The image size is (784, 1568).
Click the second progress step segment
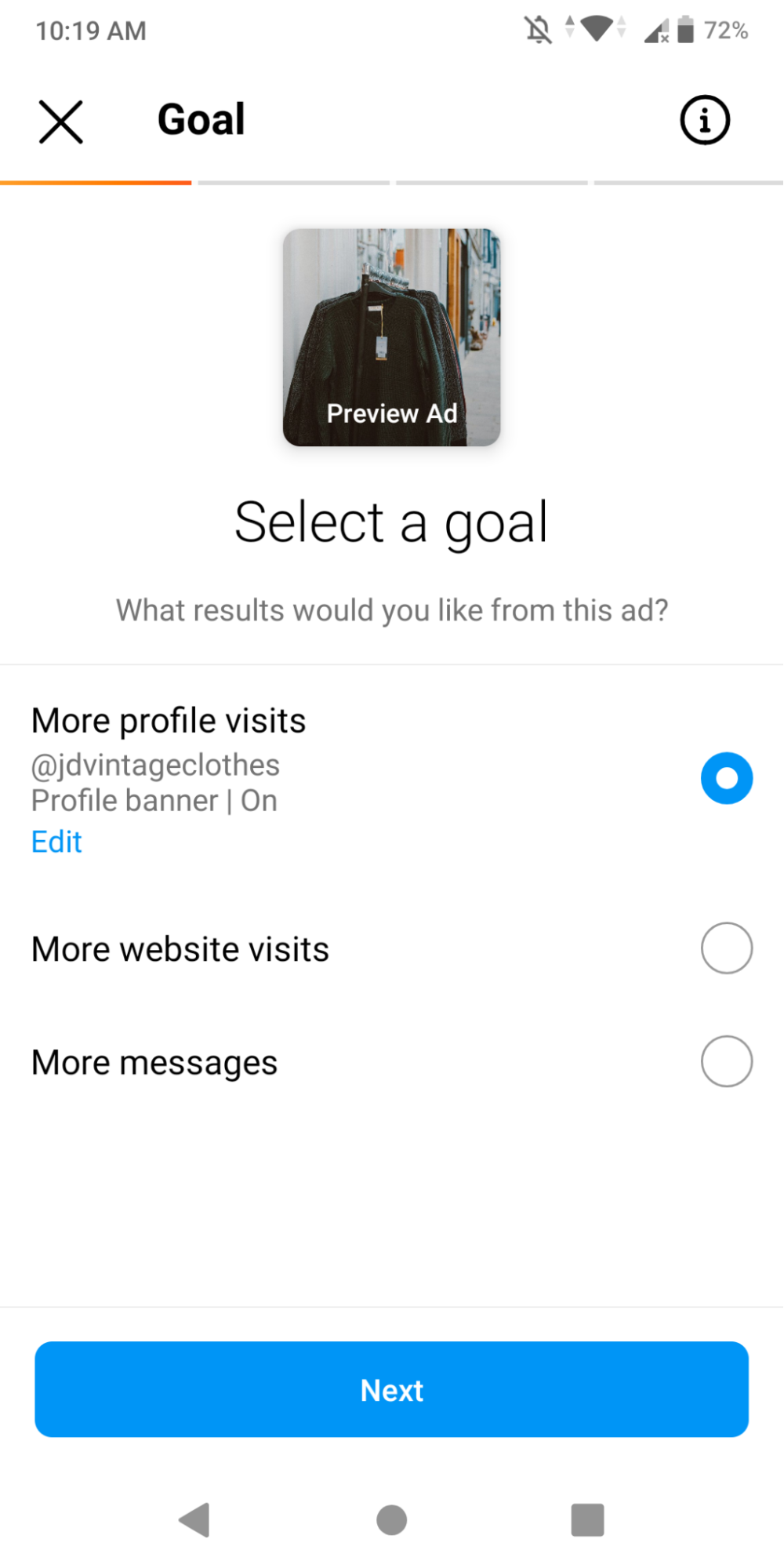[293, 181]
